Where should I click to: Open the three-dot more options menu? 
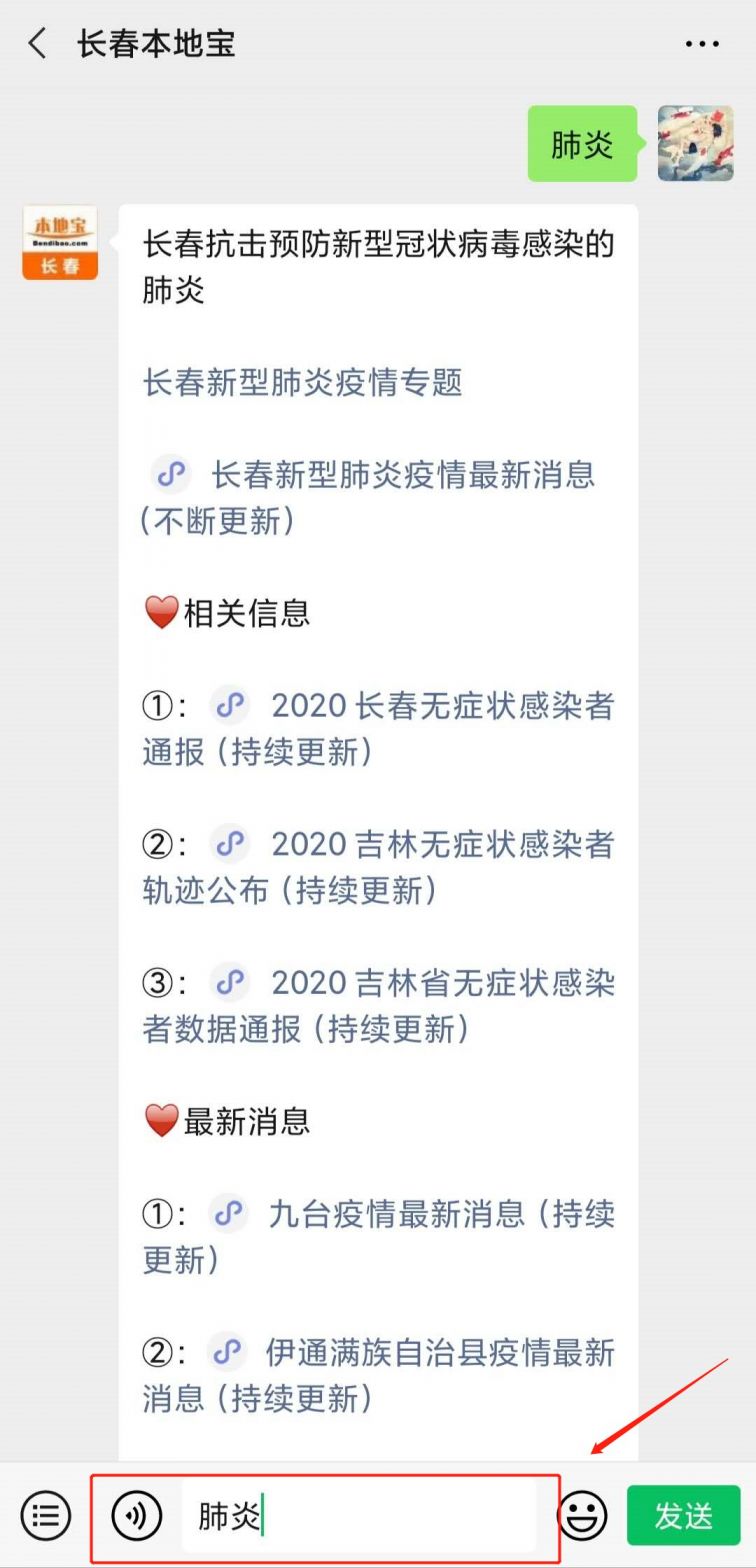point(702,44)
